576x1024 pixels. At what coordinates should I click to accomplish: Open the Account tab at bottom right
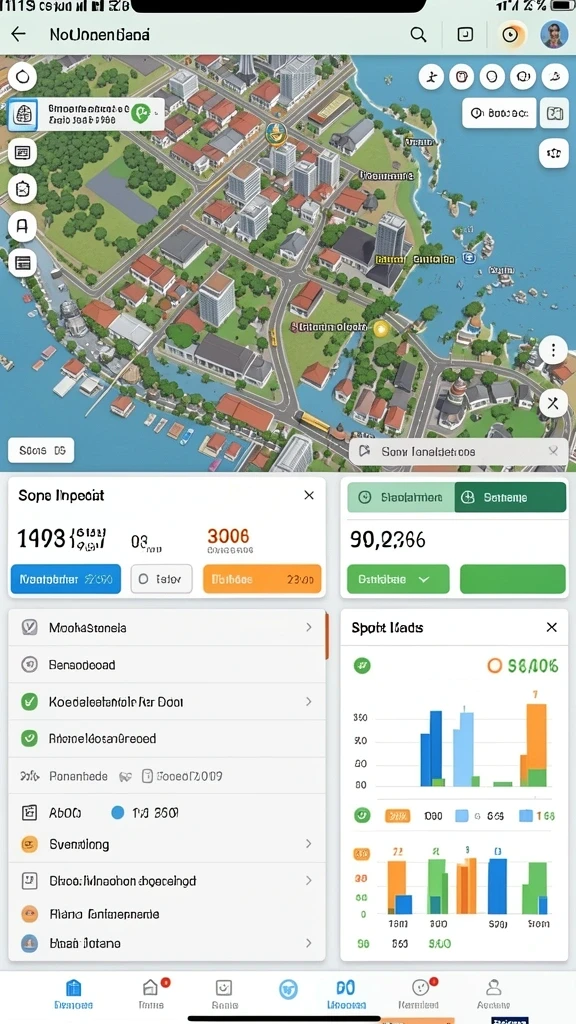(493, 995)
